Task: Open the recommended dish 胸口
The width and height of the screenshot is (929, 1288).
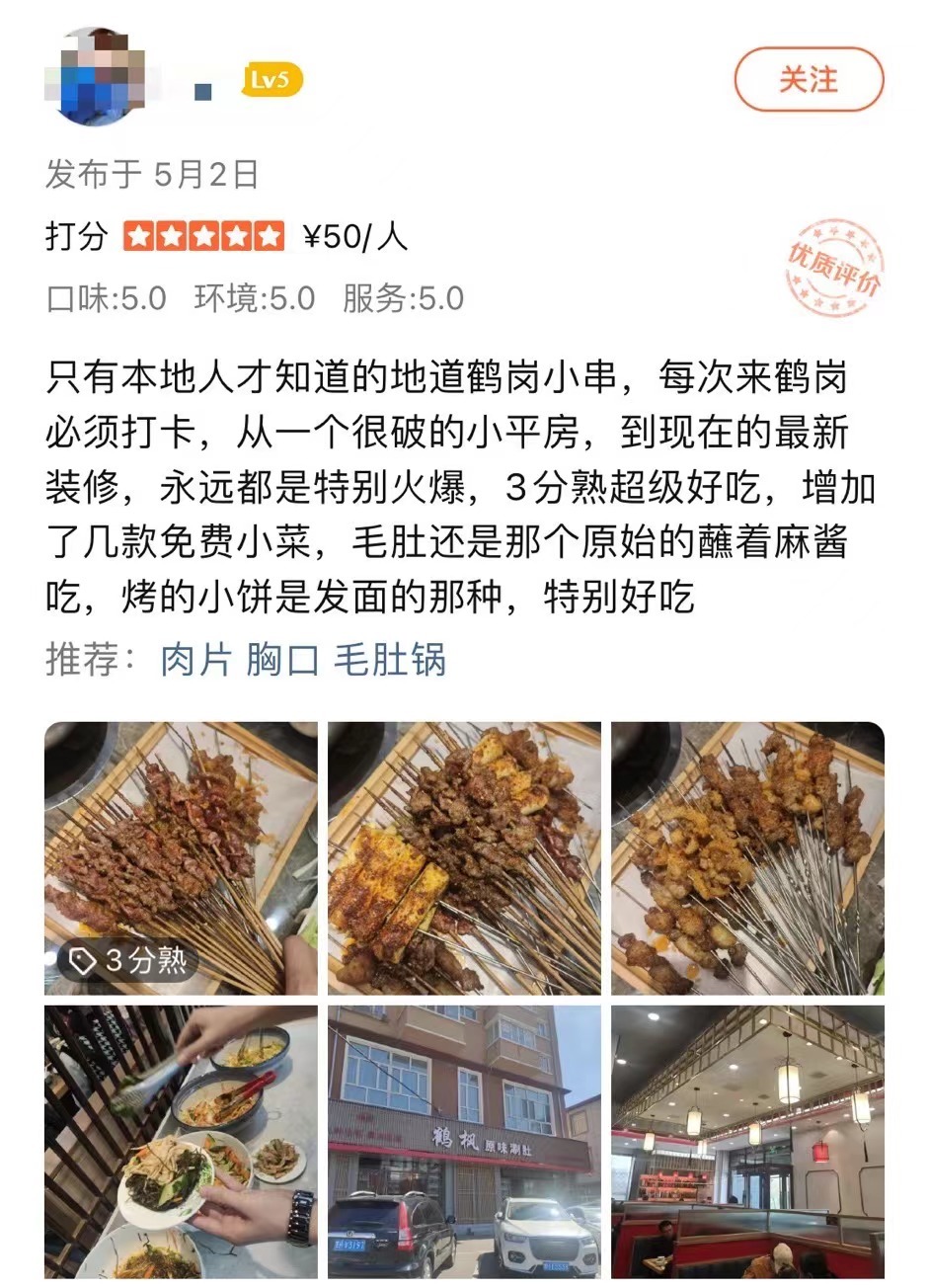Action: [x=281, y=660]
